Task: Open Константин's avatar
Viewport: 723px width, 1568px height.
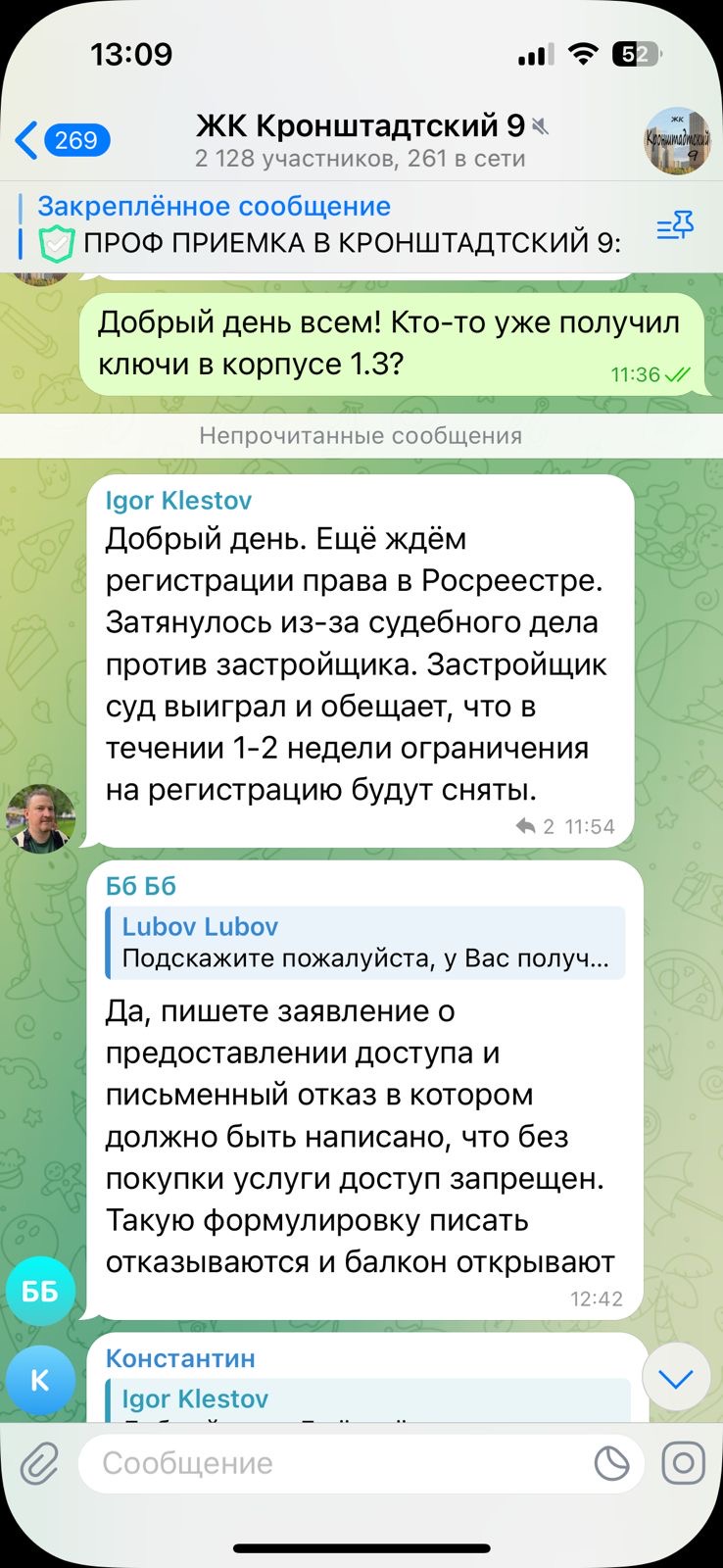Action: (x=40, y=1380)
